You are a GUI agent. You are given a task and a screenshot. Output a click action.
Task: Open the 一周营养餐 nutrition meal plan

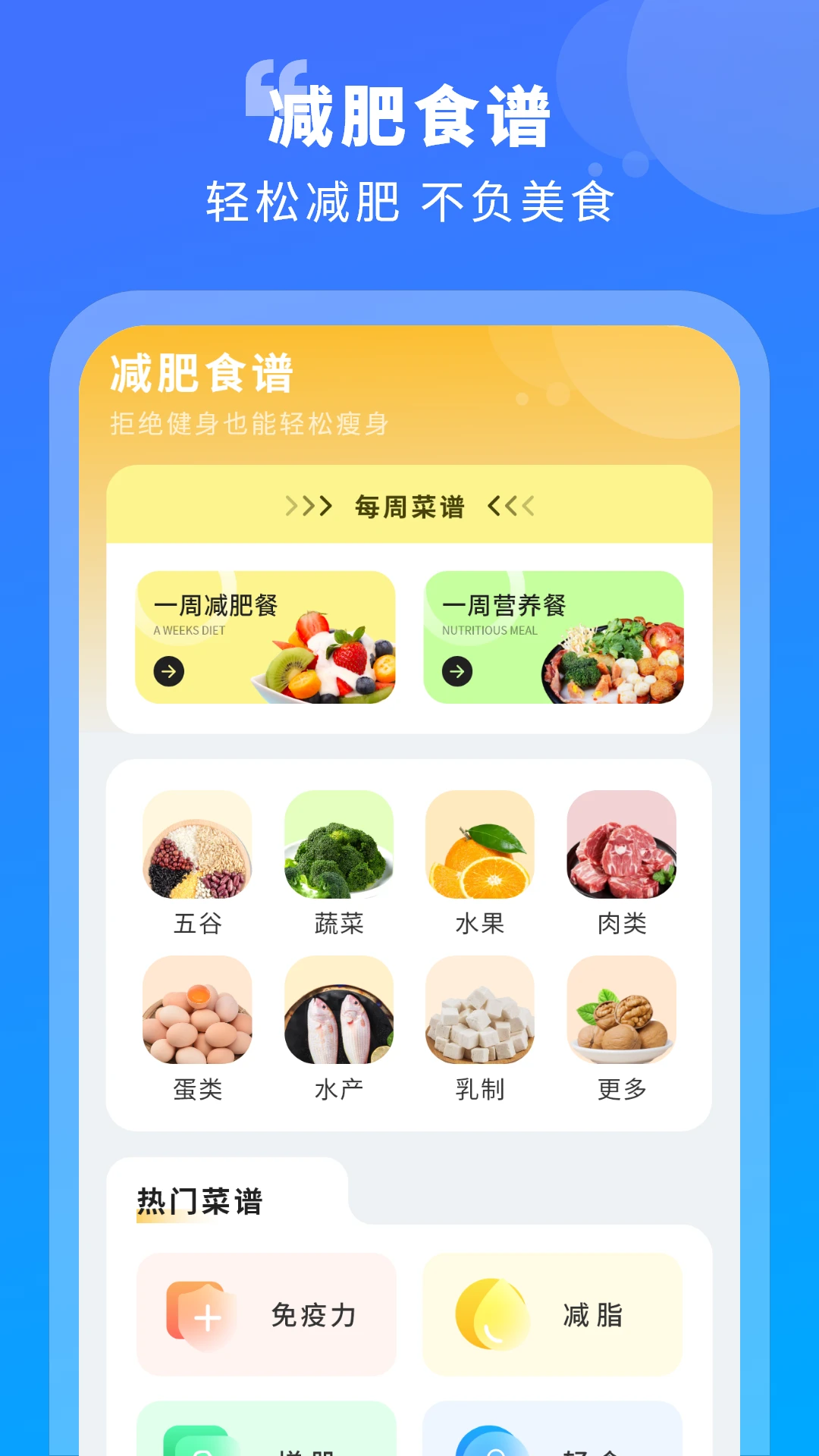pyautogui.click(x=553, y=639)
